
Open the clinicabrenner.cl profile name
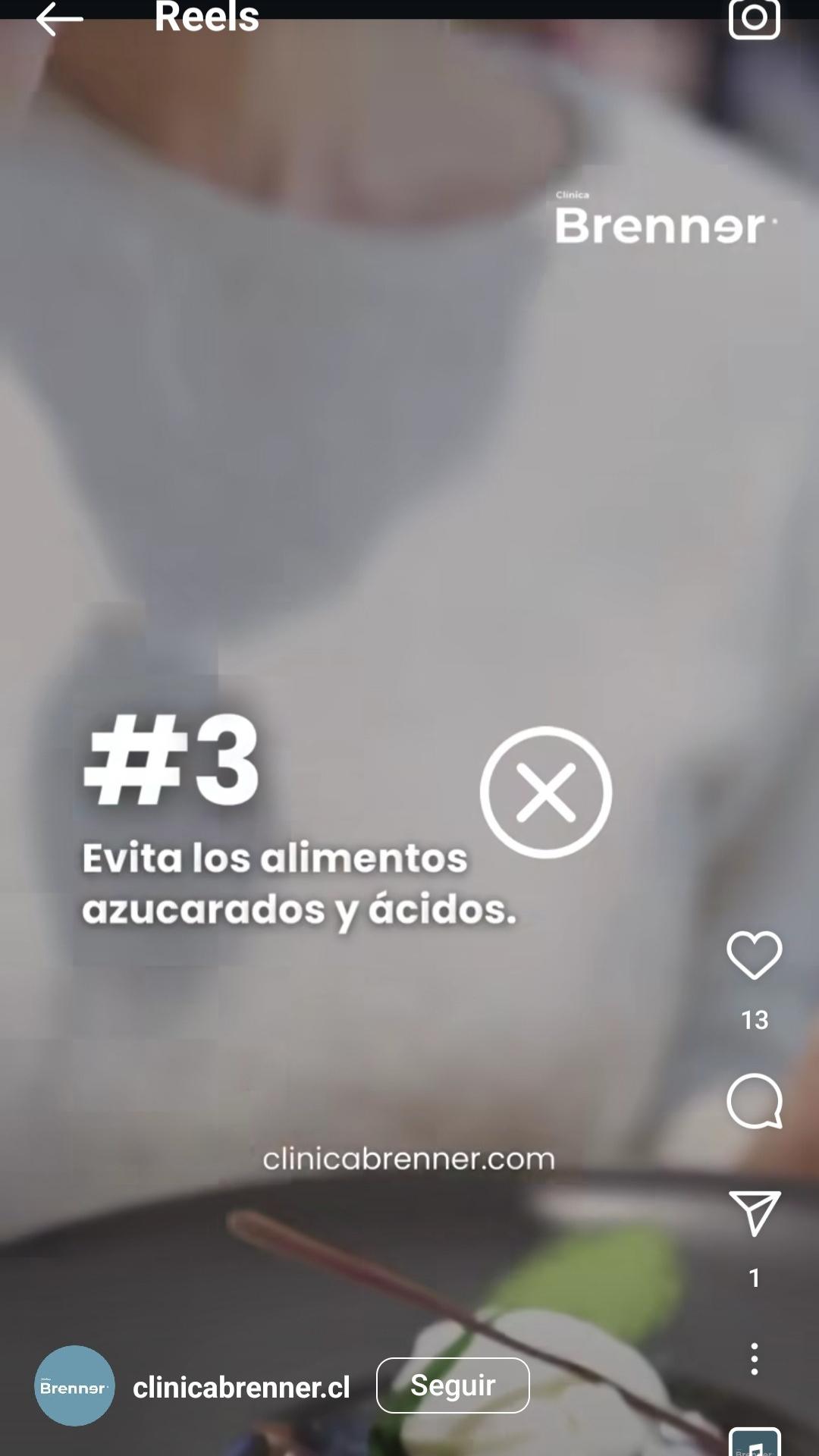(x=241, y=1387)
